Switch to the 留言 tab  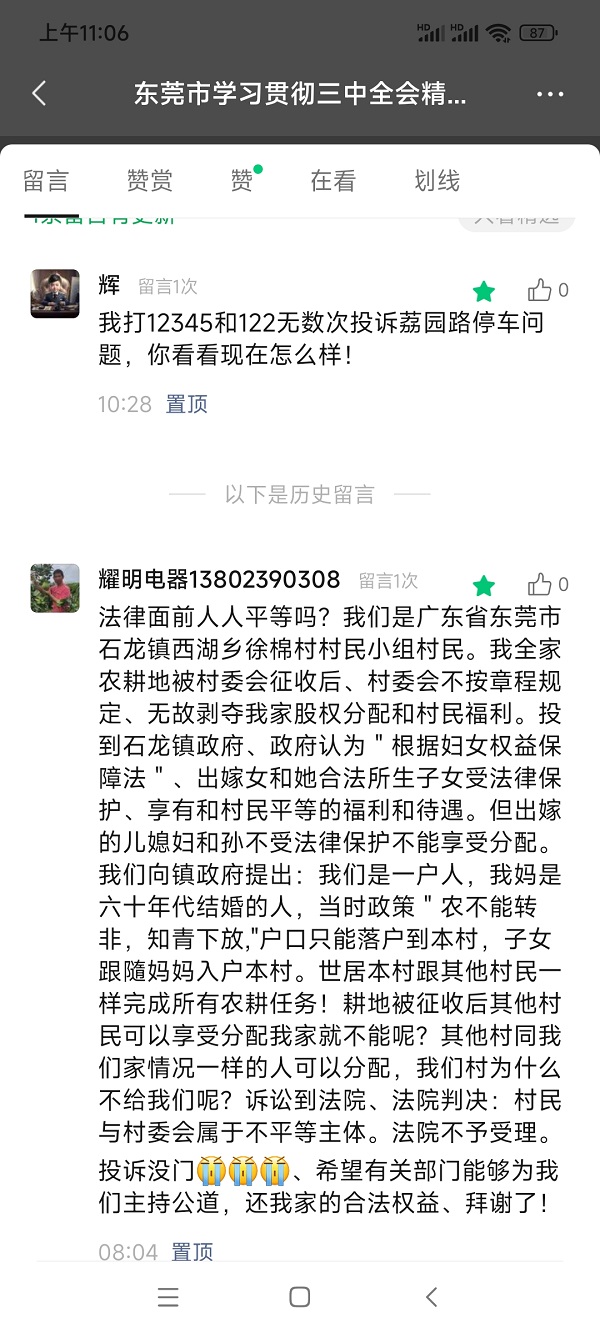tap(46, 181)
